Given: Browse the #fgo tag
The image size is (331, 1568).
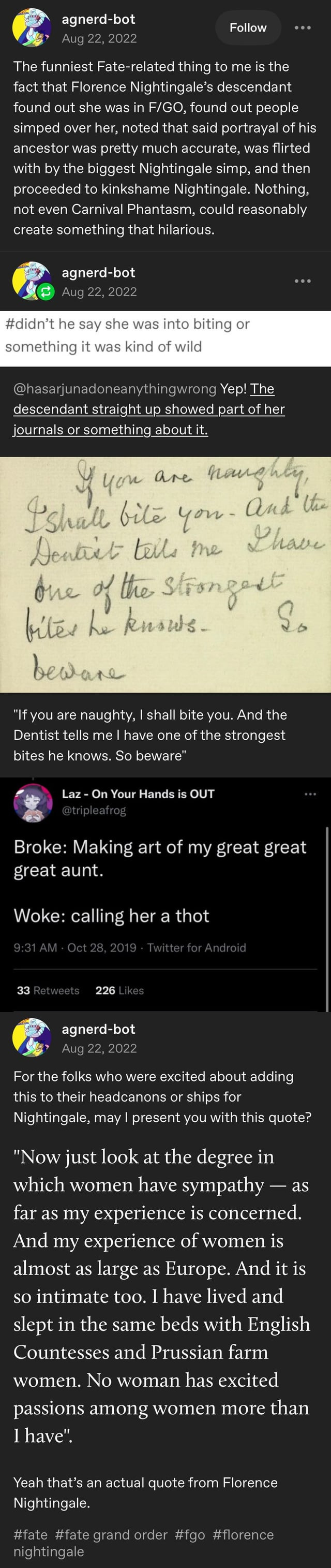Looking at the screenshot, I should coord(190,1534).
